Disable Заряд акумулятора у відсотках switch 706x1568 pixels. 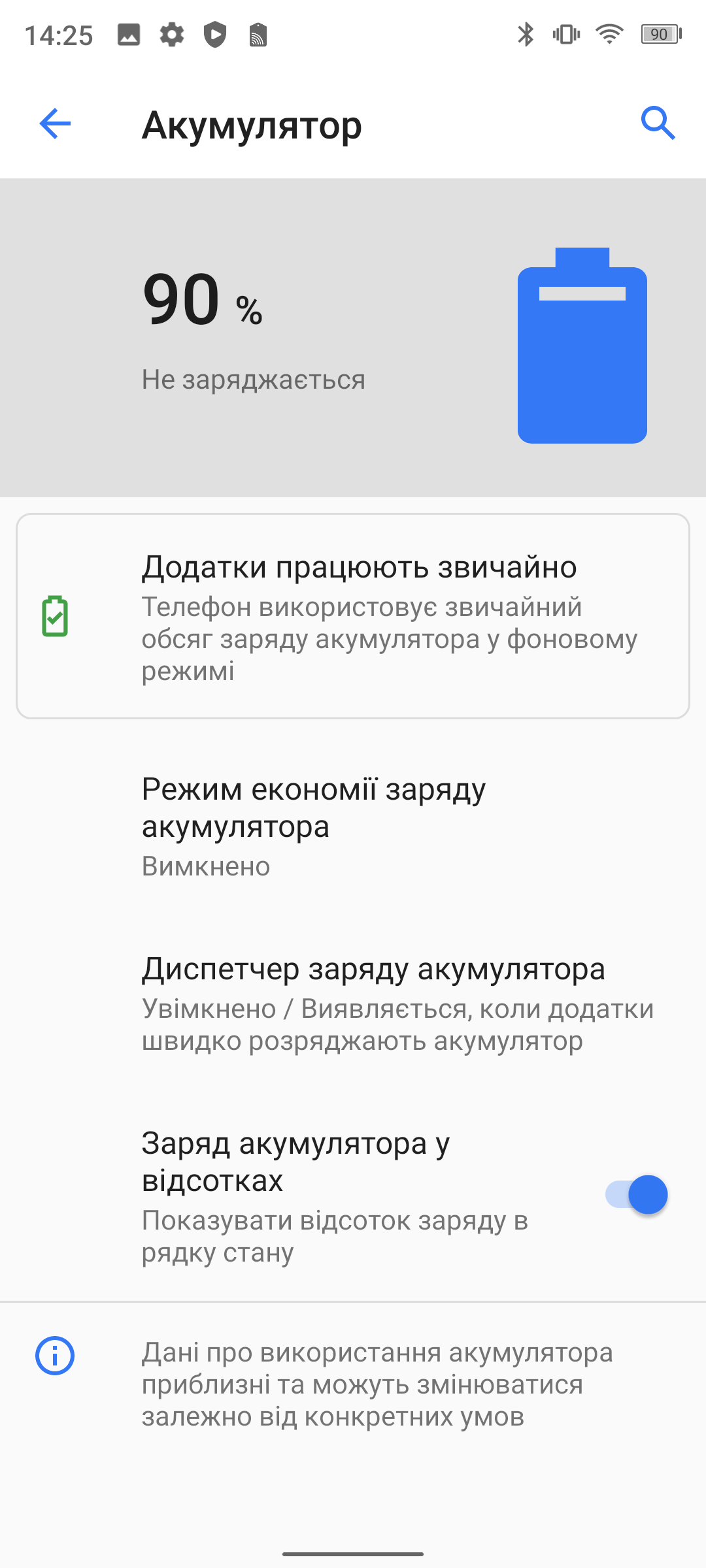pos(637,1195)
